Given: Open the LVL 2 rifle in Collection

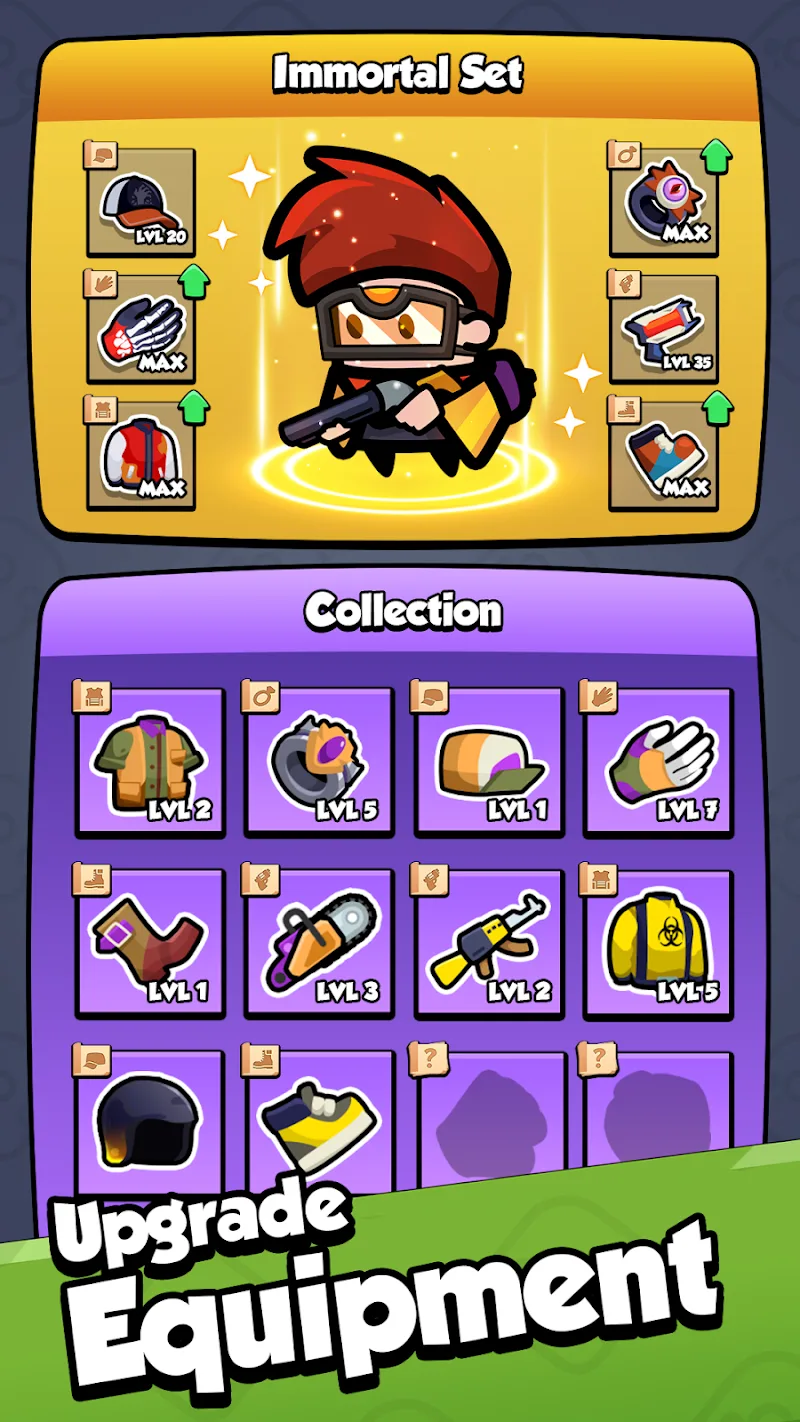Looking at the screenshot, I should click(488, 940).
